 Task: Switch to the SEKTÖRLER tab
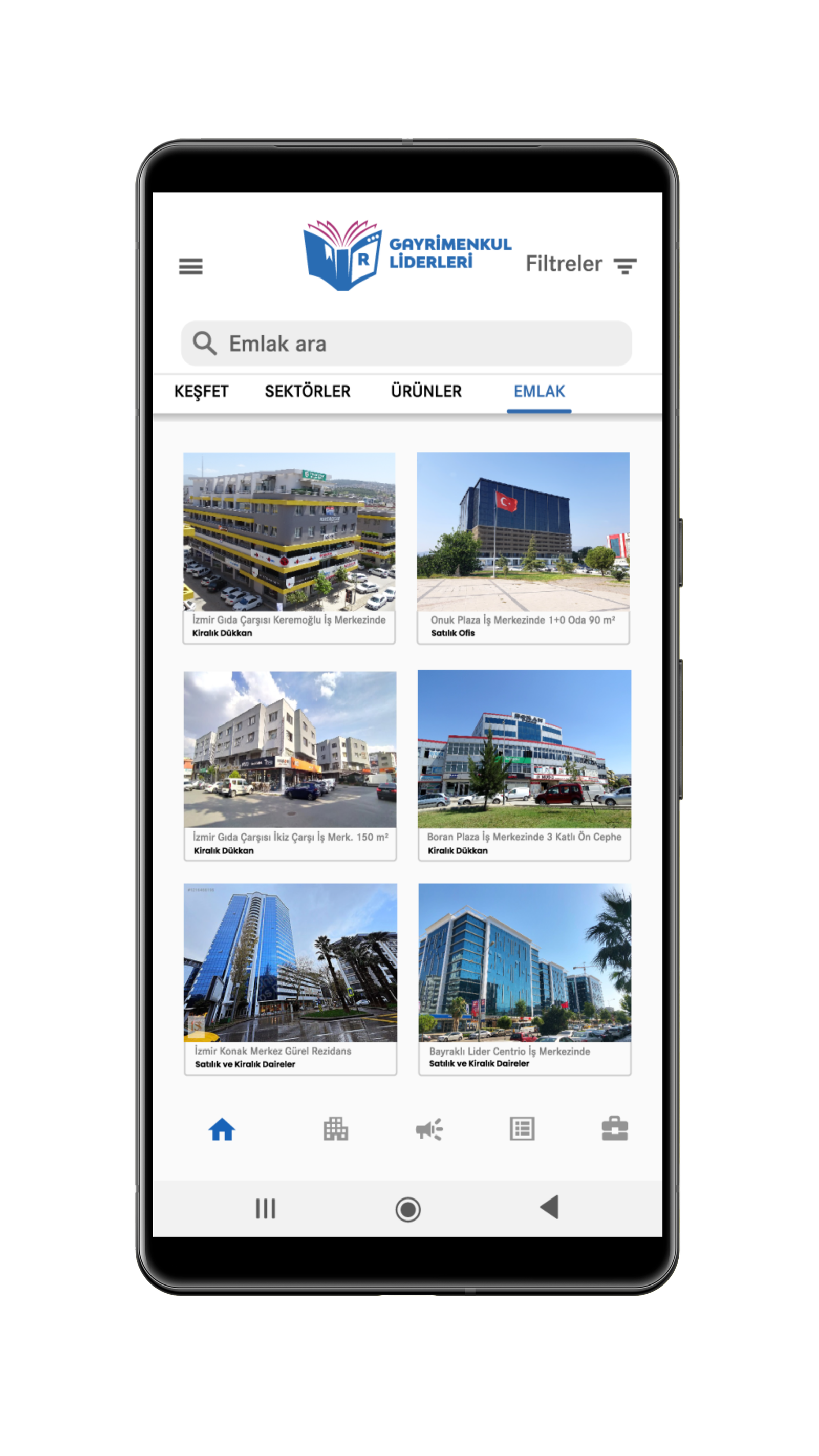[x=308, y=391]
